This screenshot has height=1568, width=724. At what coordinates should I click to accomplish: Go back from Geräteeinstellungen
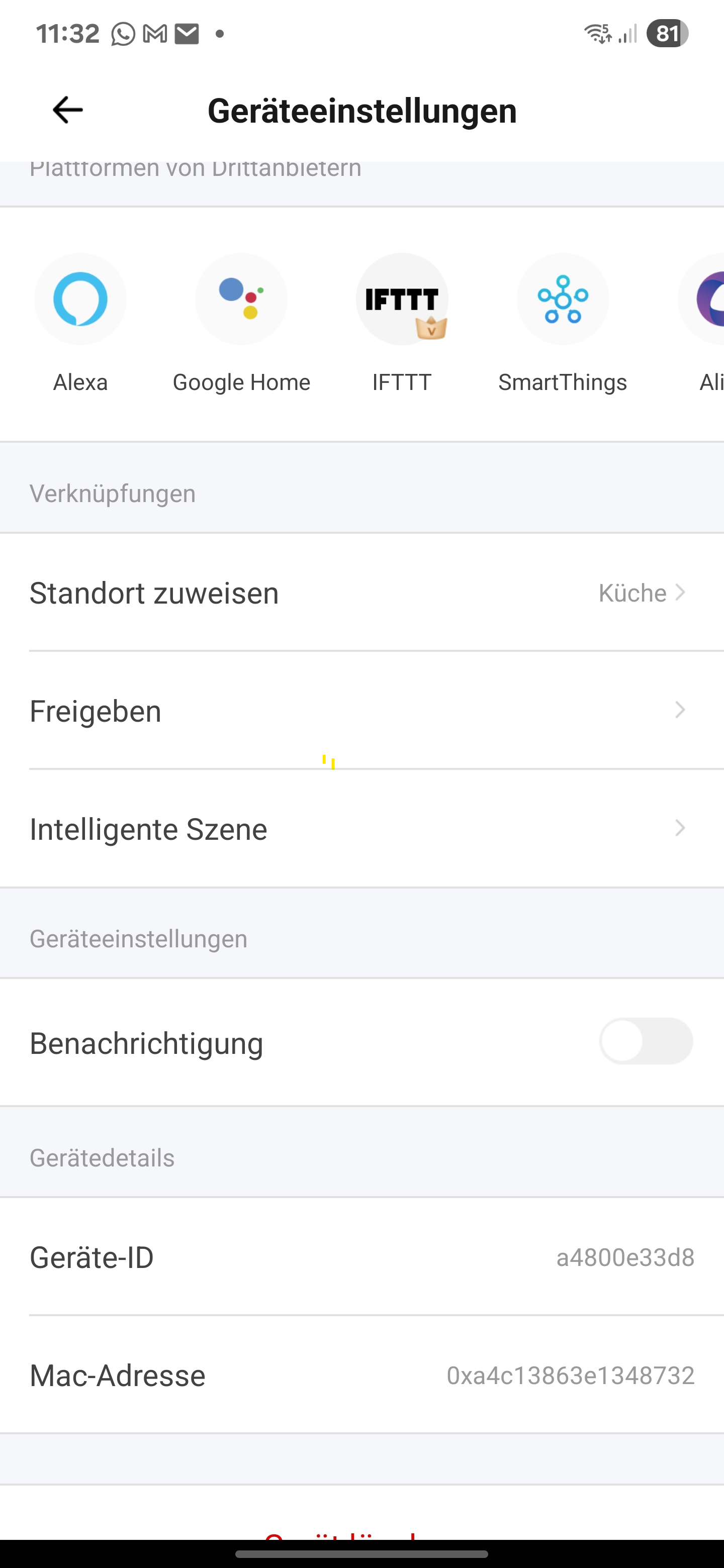point(67,110)
